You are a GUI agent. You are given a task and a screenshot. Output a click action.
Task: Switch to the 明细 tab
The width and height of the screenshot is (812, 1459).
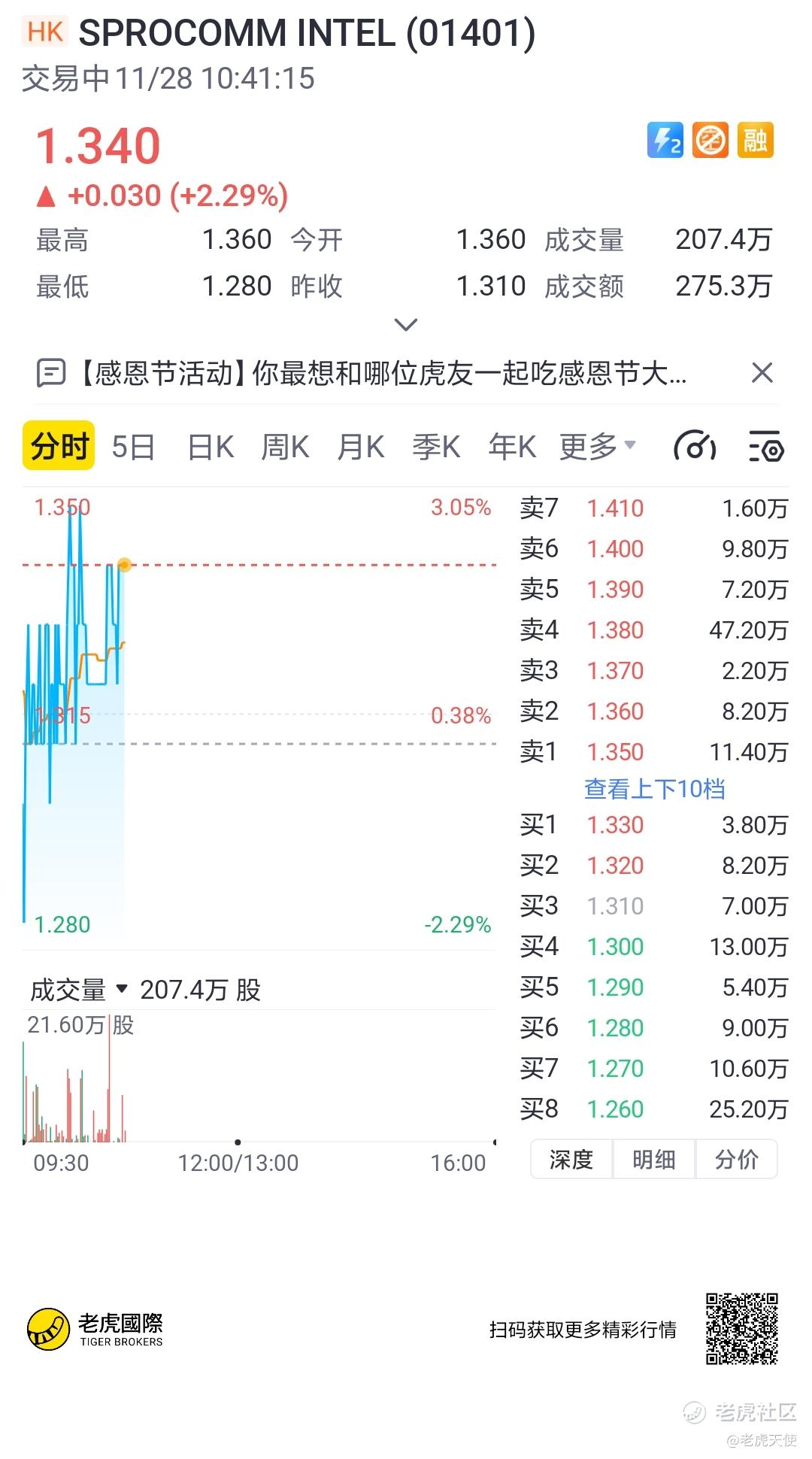[x=654, y=1159]
